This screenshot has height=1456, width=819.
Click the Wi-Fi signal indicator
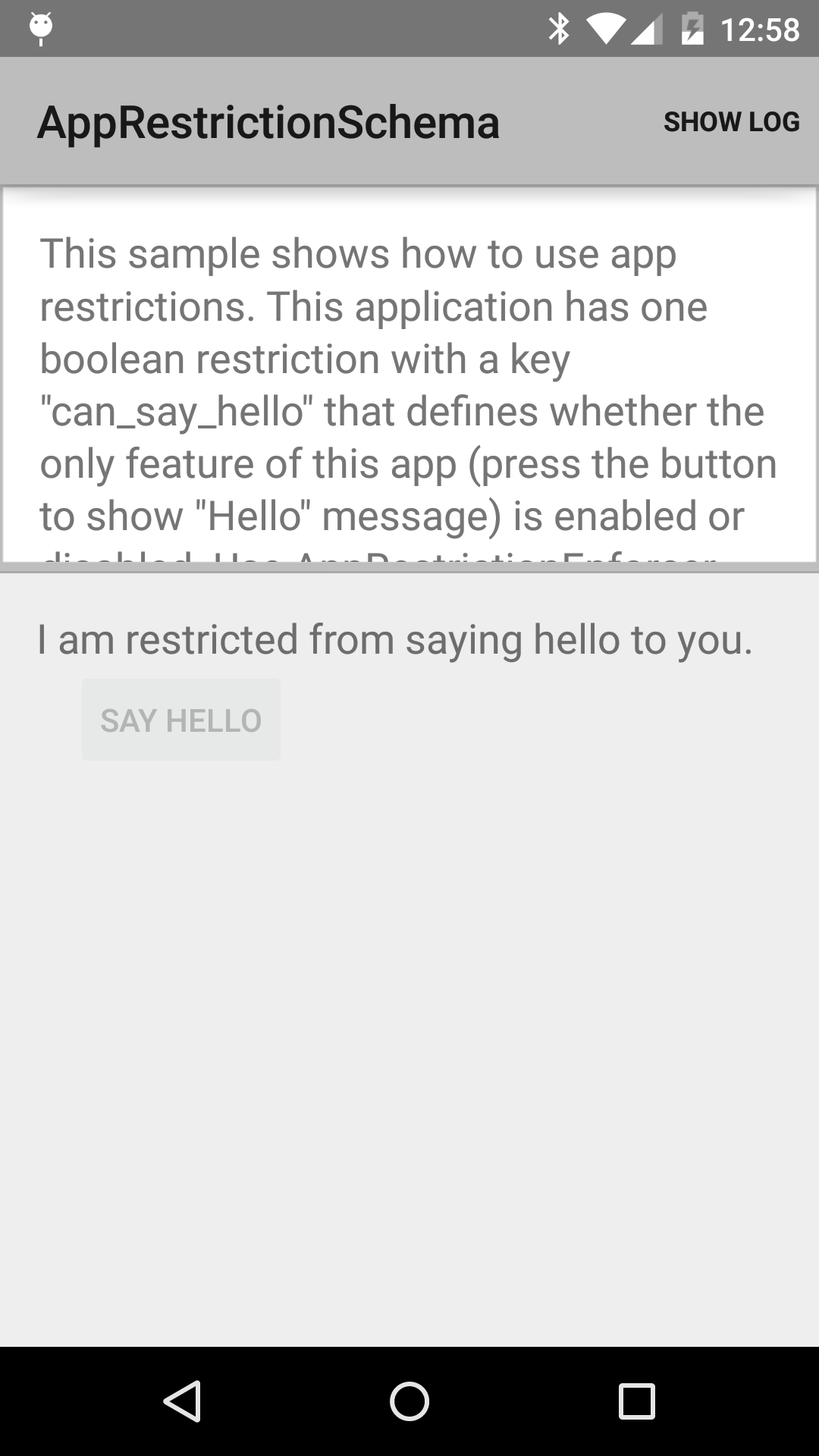point(607,29)
